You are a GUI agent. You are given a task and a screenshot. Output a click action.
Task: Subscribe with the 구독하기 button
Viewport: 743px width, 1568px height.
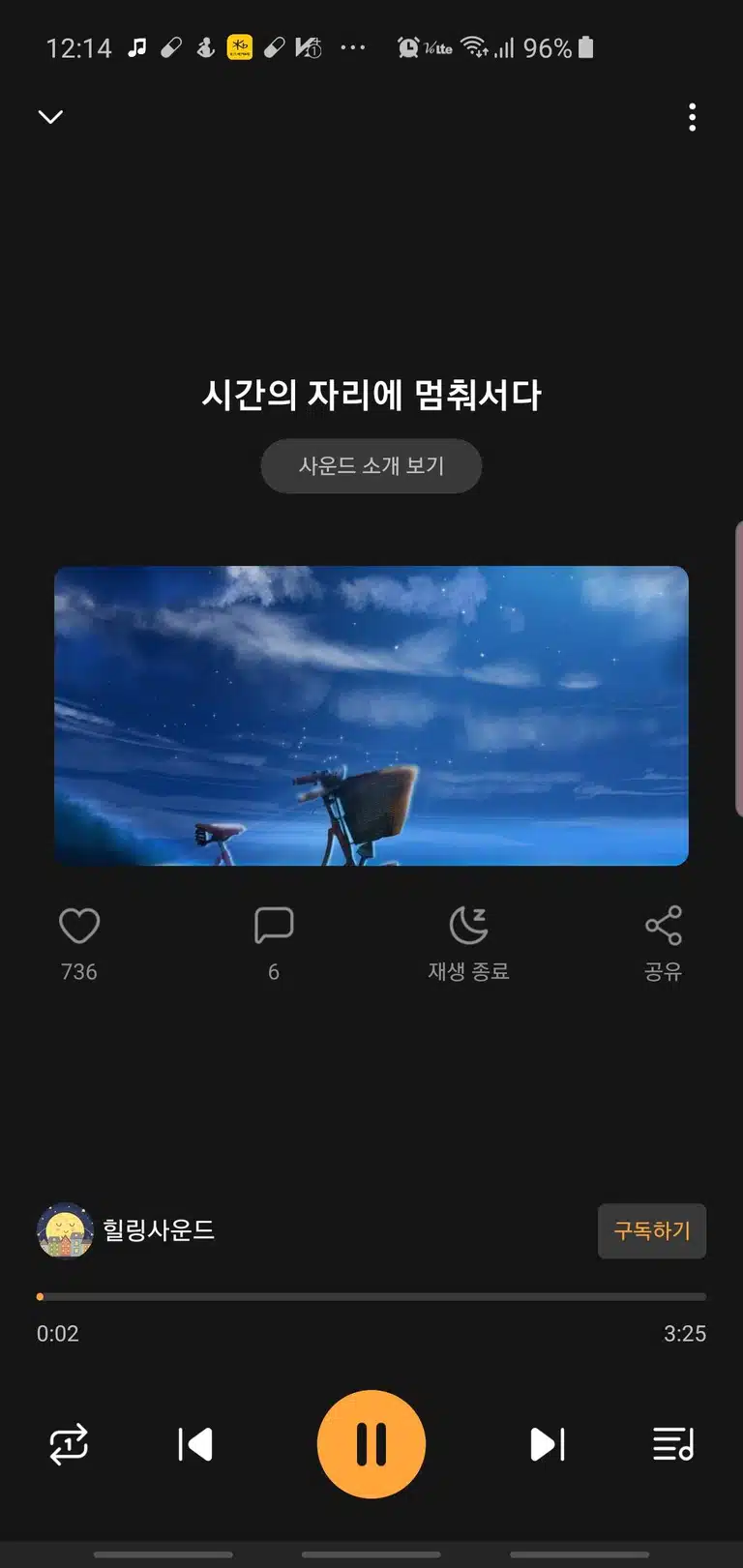(652, 1231)
